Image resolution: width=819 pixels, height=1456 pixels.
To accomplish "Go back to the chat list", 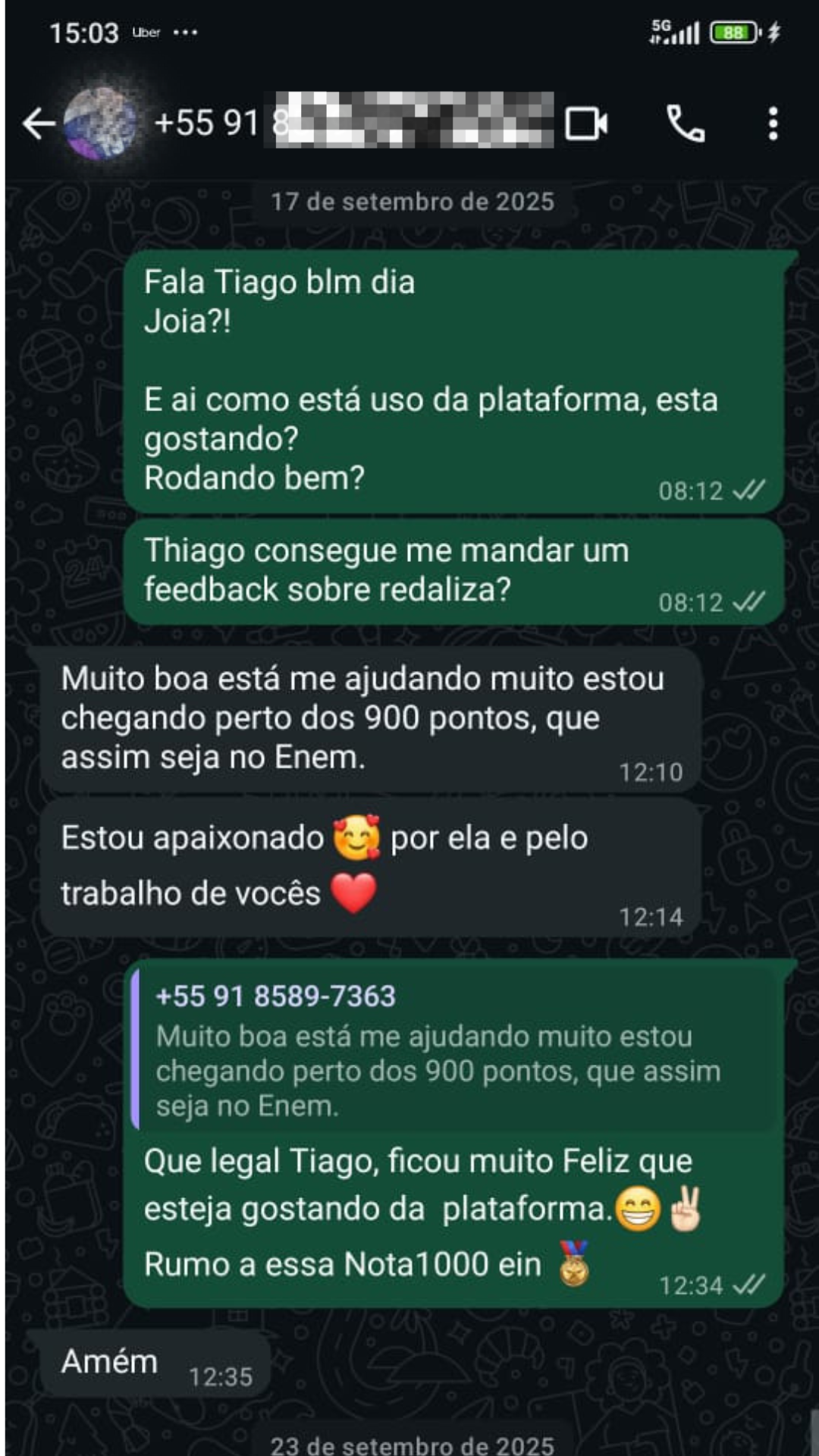I will click(38, 124).
